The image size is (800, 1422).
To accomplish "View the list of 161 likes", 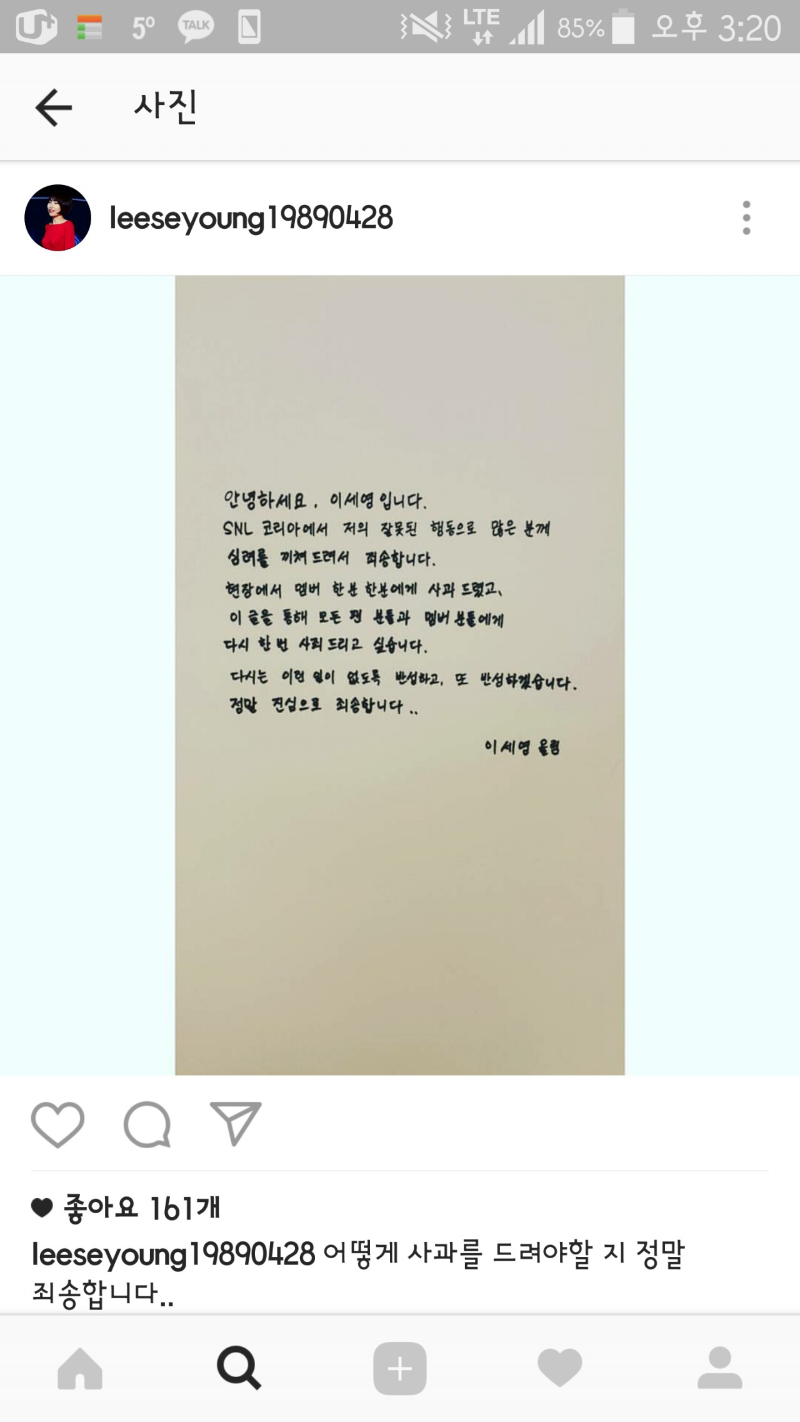I will point(141,1208).
